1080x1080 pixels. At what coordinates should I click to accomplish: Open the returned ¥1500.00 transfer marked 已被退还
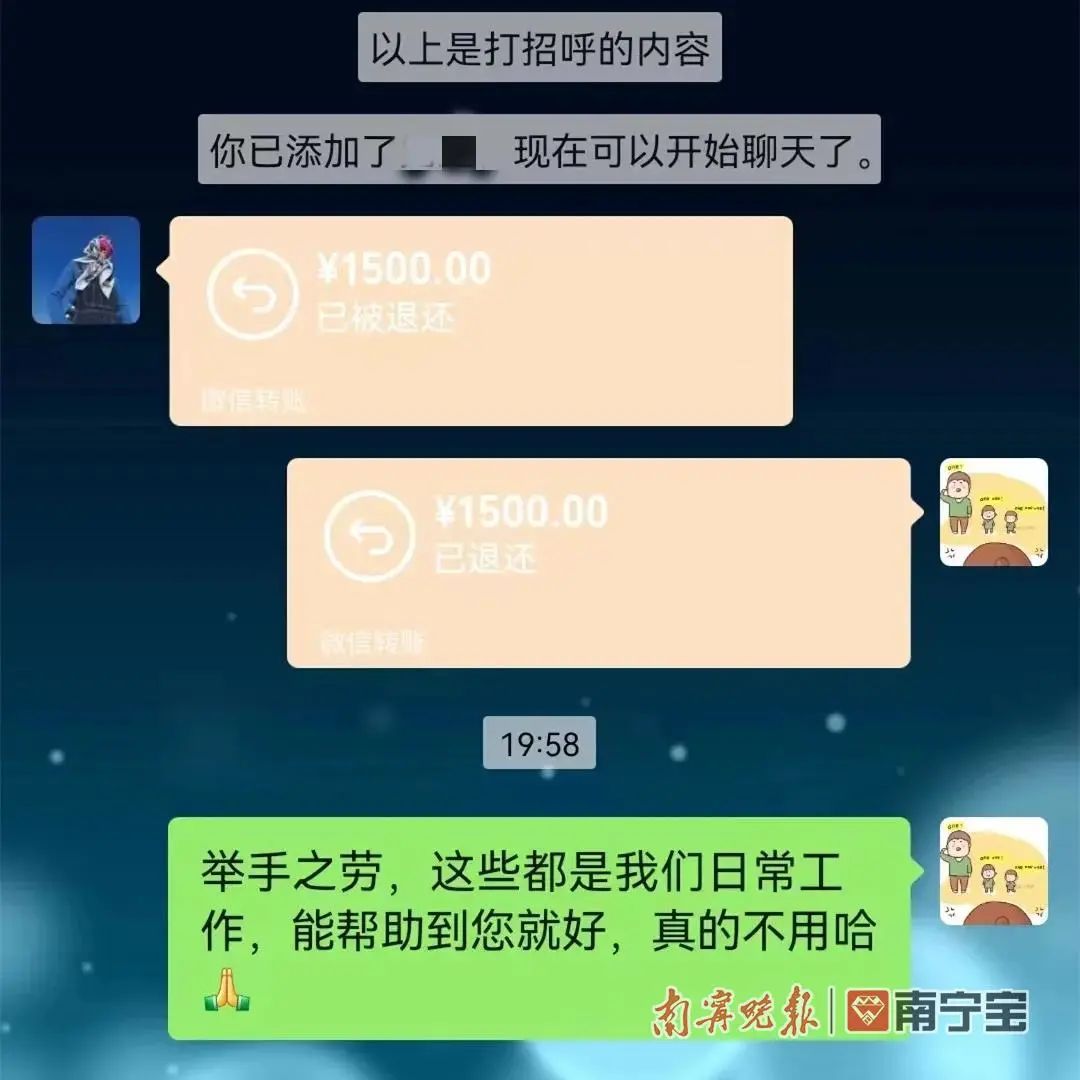coord(480,320)
